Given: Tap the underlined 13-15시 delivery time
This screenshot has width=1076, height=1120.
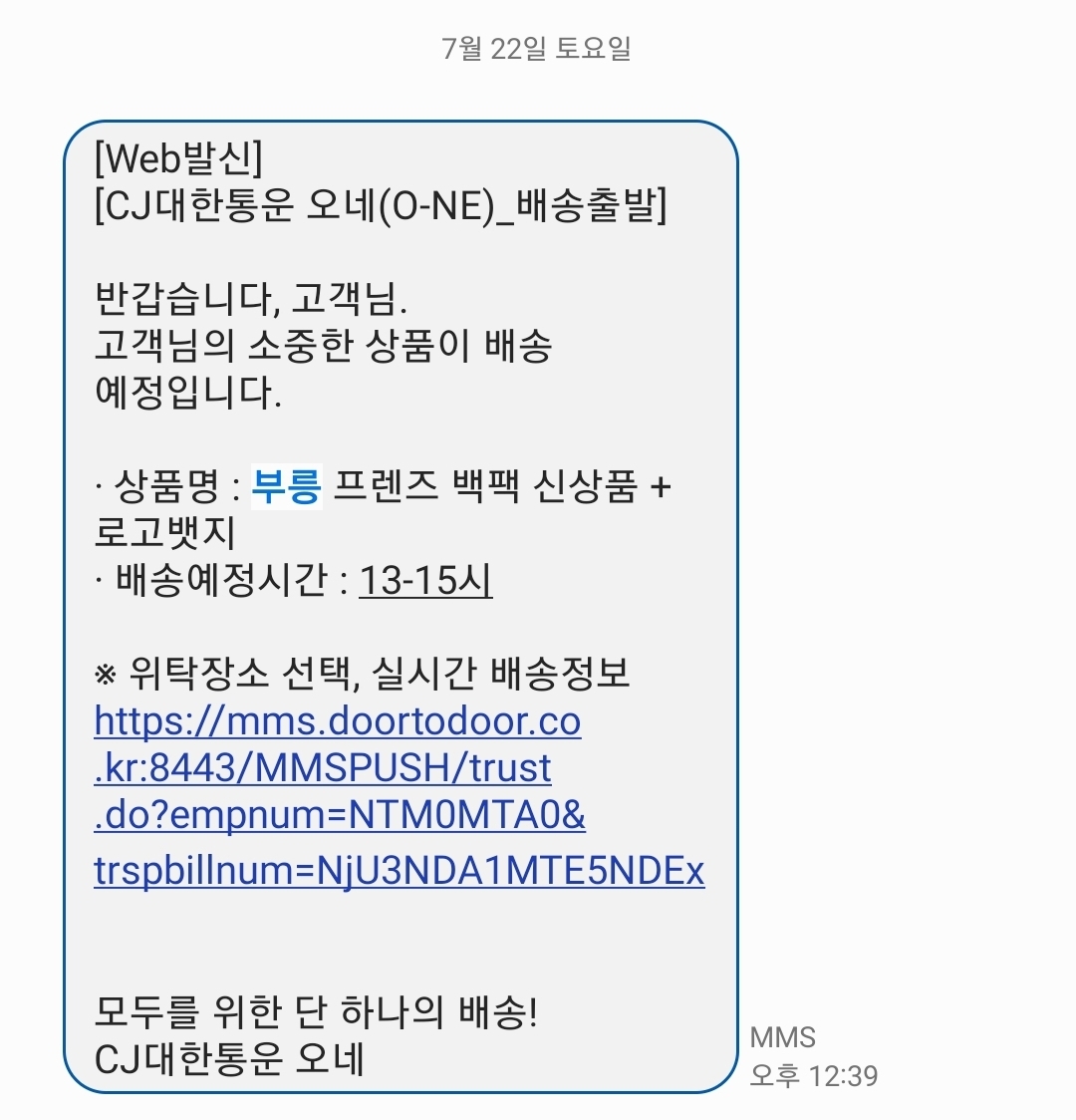Looking at the screenshot, I should tap(425, 579).
